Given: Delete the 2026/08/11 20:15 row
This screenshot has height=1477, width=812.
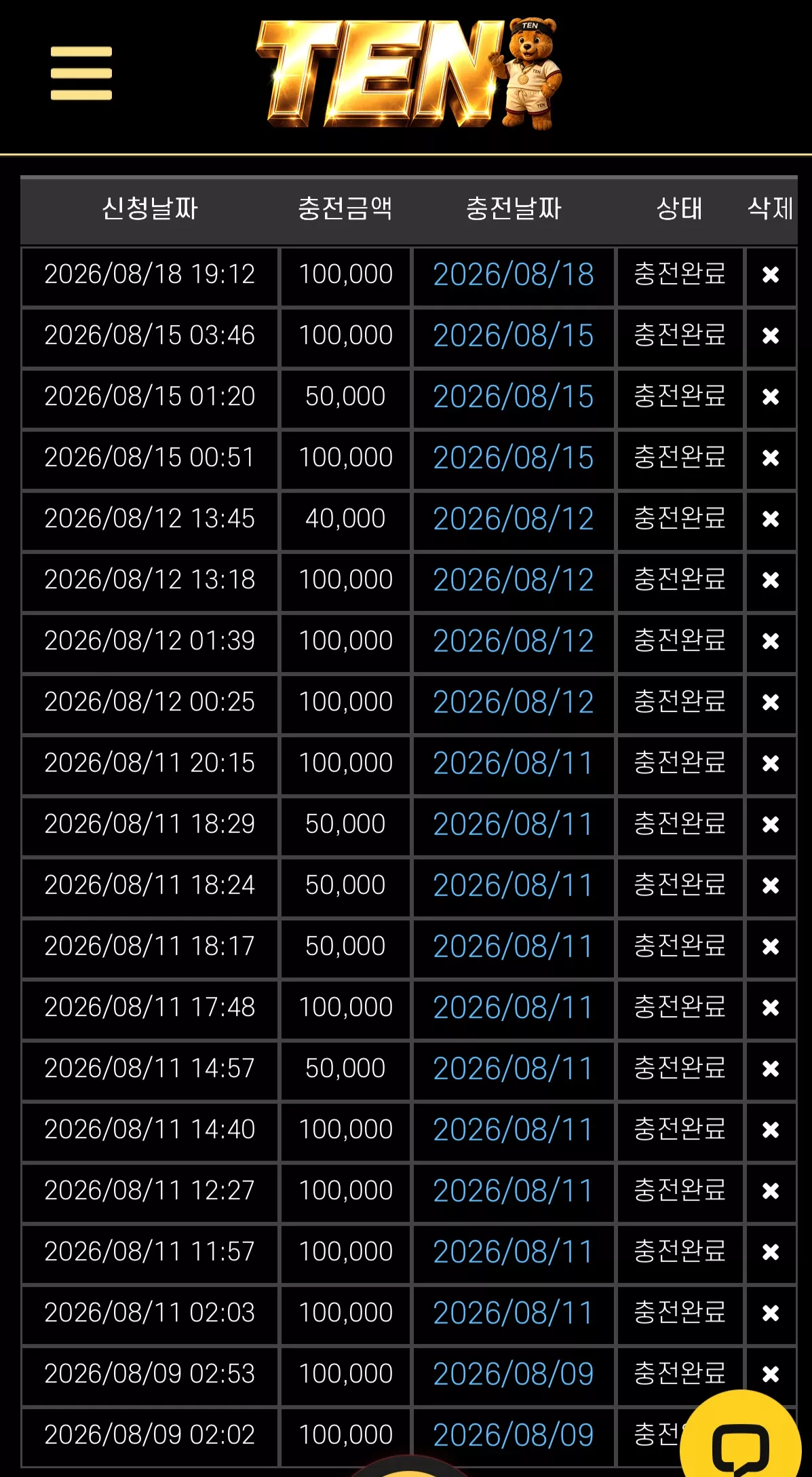Looking at the screenshot, I should [x=771, y=764].
